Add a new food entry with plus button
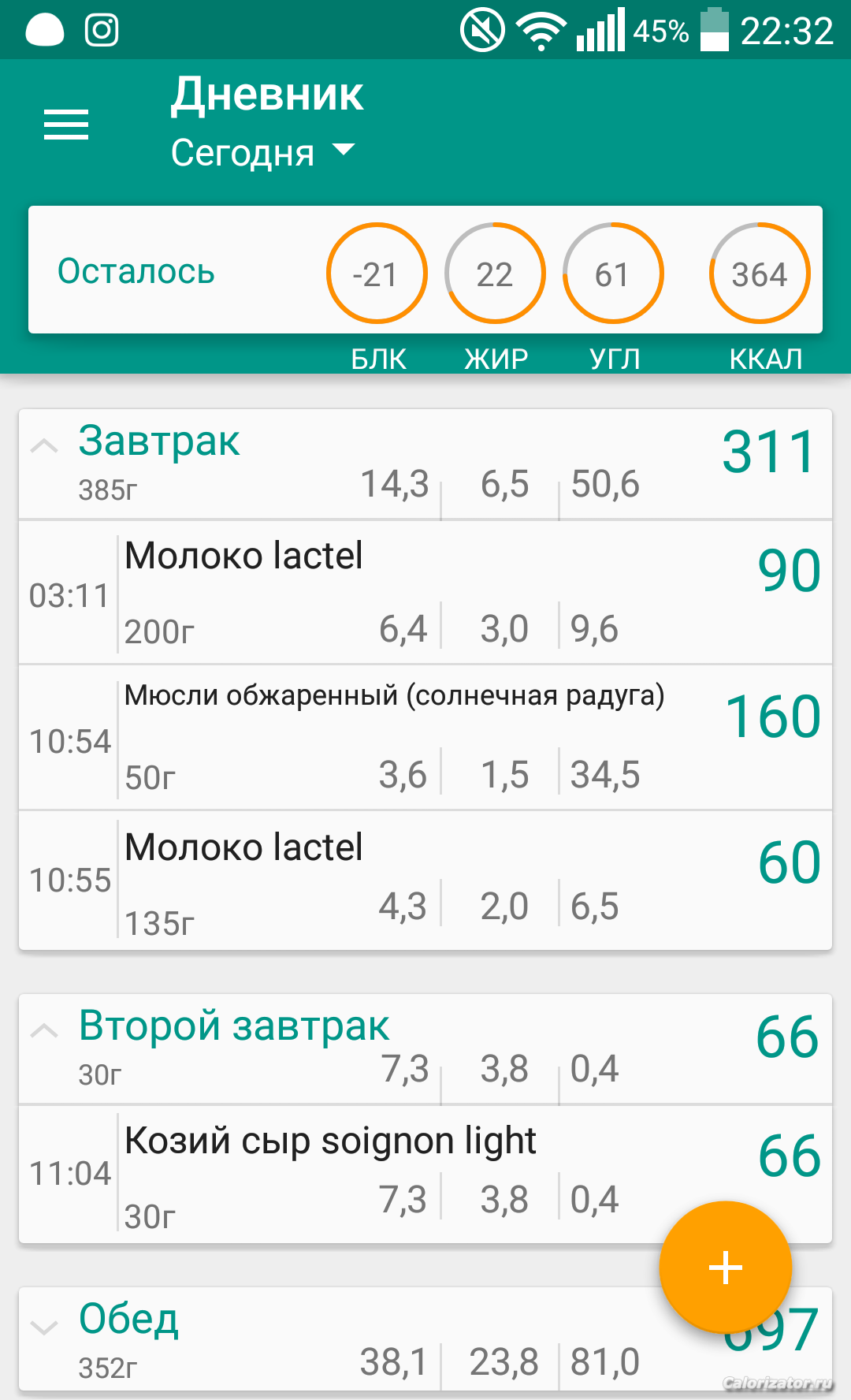This screenshot has height=1400, width=851. (725, 1268)
